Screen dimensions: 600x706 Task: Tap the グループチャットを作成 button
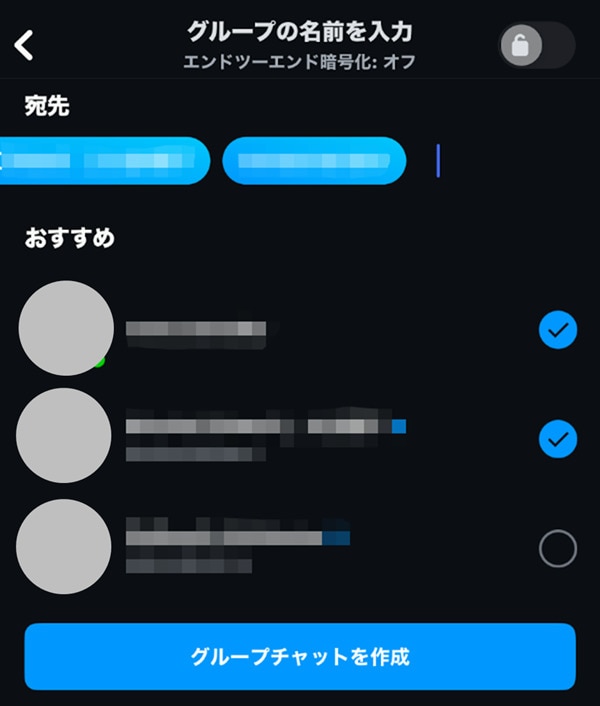pyautogui.click(x=300, y=657)
